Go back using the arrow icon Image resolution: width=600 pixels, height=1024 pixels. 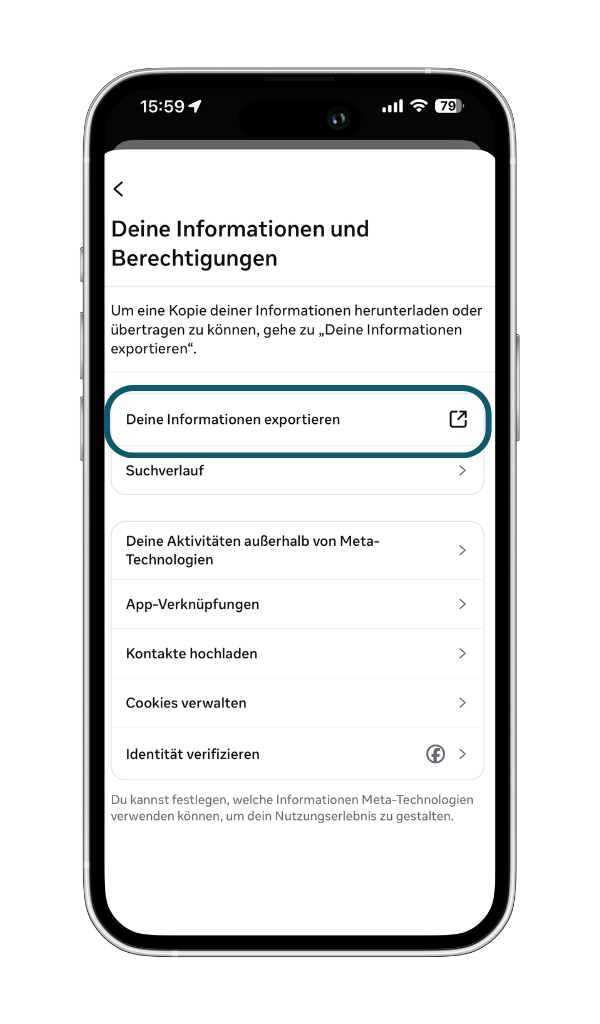coord(119,189)
